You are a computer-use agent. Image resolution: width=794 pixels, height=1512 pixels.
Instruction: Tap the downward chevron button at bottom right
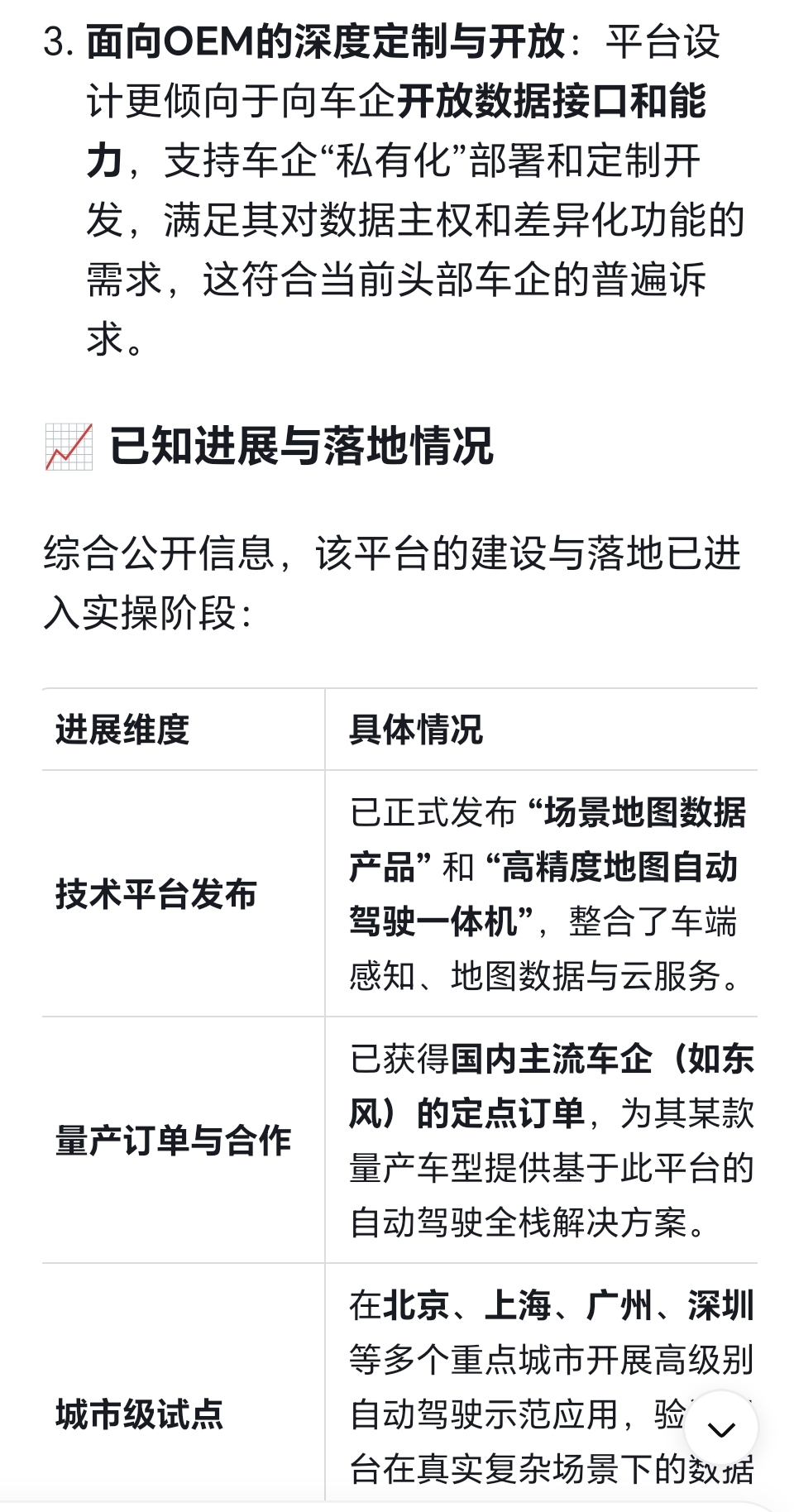pyautogui.click(x=721, y=1423)
